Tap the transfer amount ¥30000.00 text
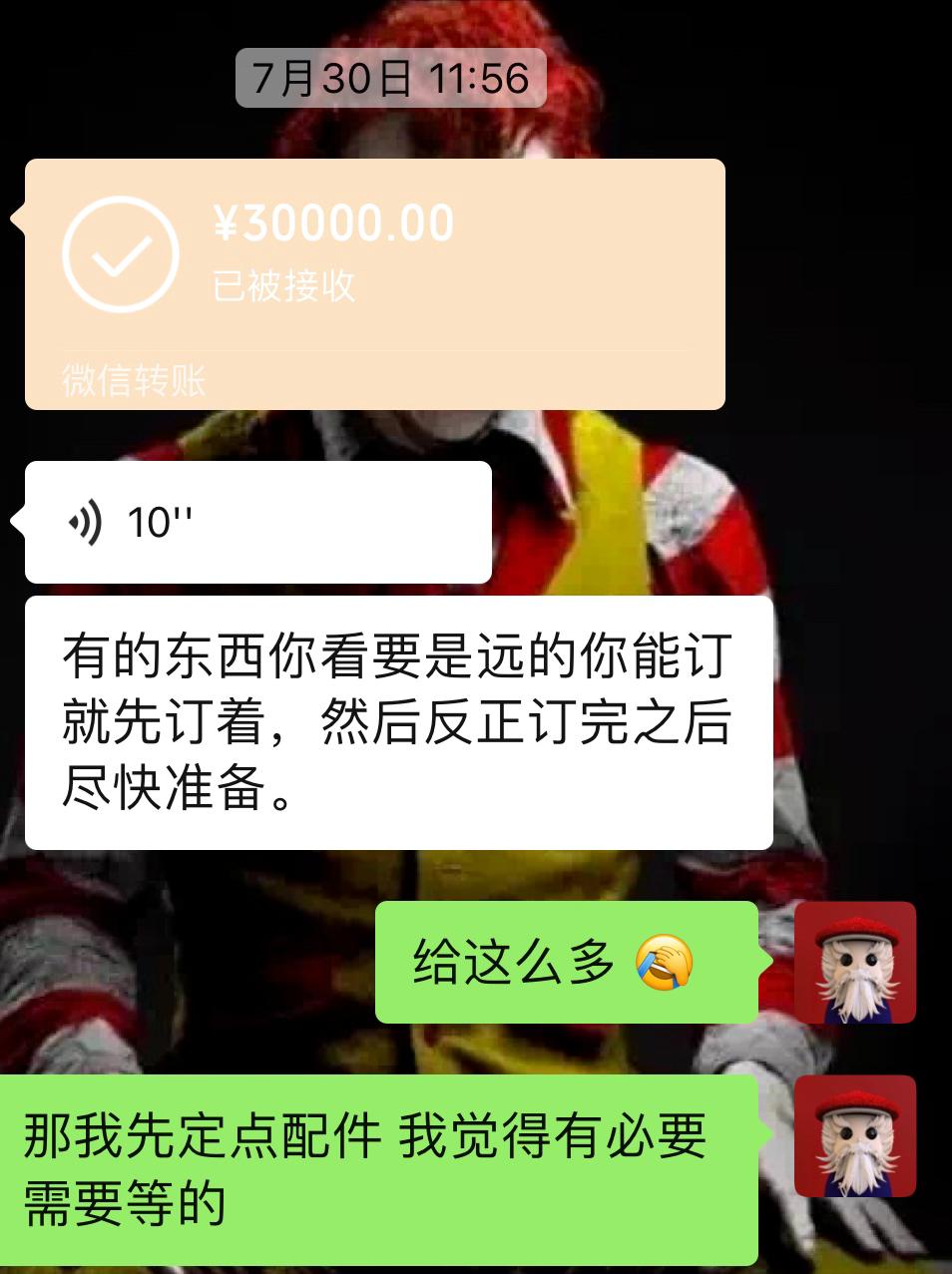 point(332,225)
